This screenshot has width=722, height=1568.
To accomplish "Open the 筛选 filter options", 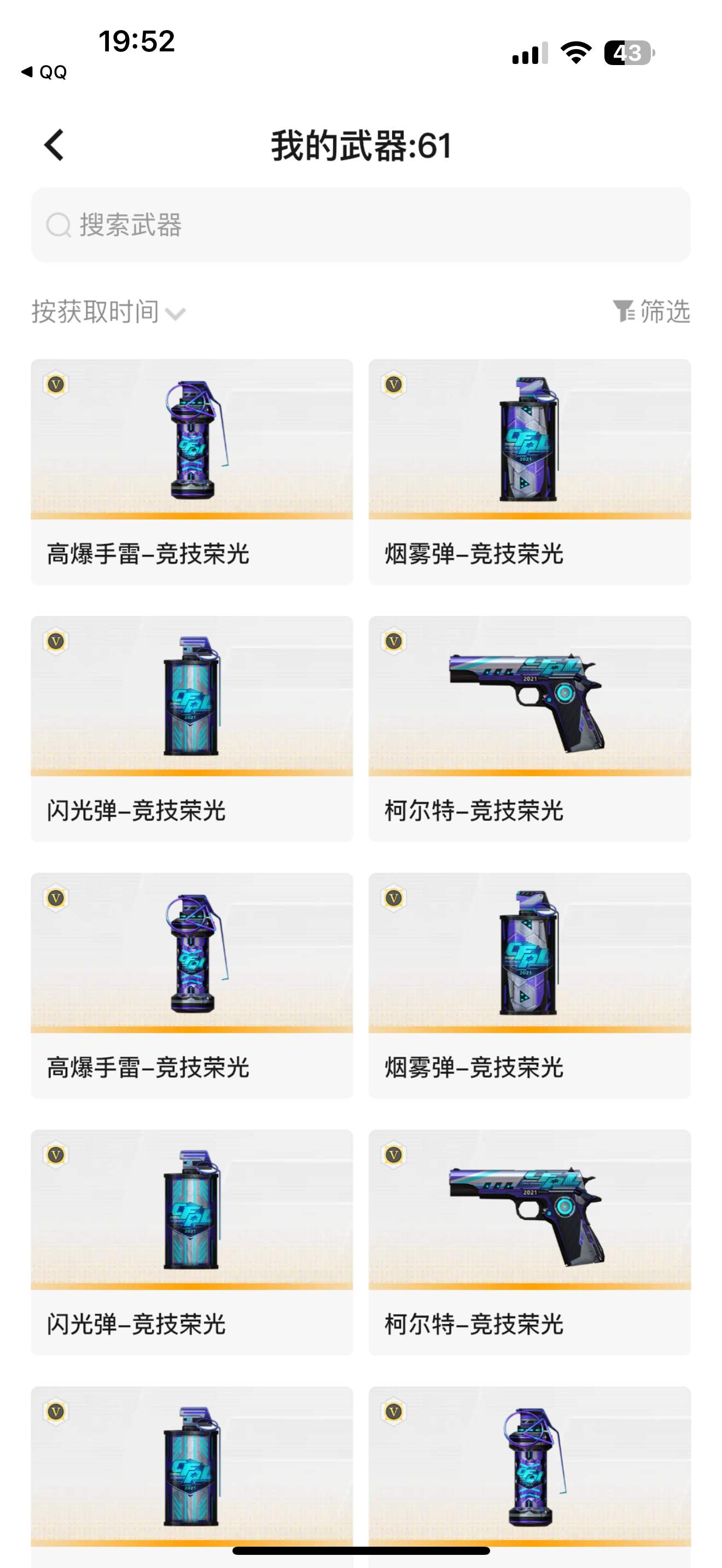I will point(651,311).
